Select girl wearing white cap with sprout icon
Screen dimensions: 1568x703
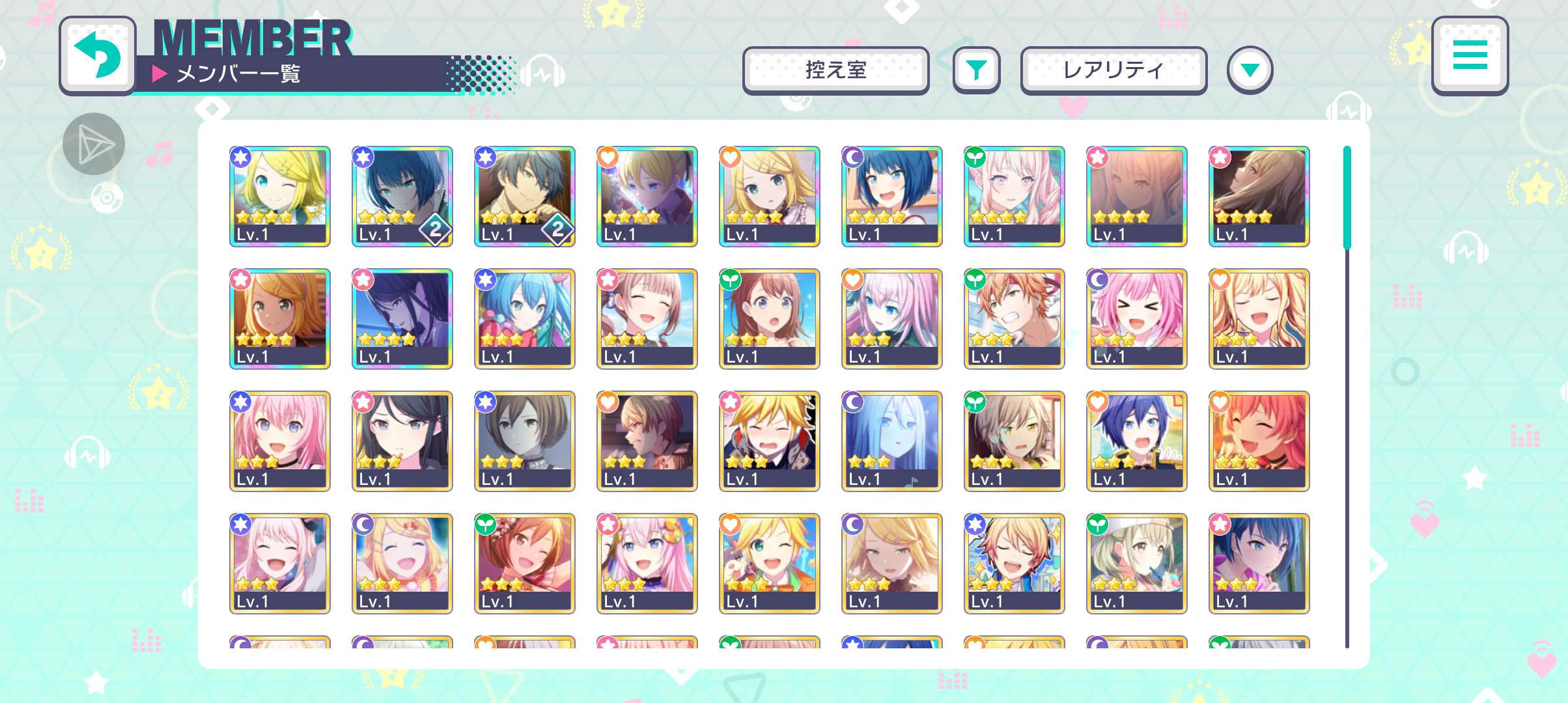point(1137,563)
